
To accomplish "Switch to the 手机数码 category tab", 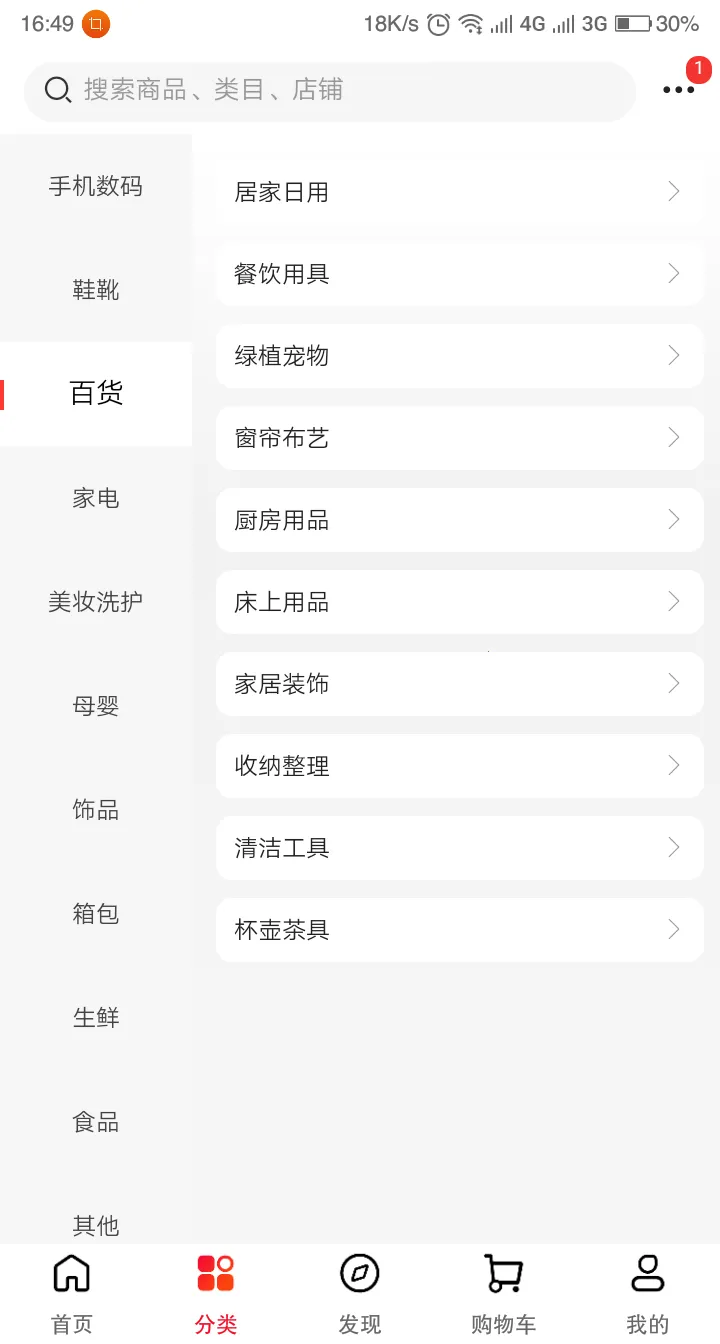I will [x=95, y=186].
